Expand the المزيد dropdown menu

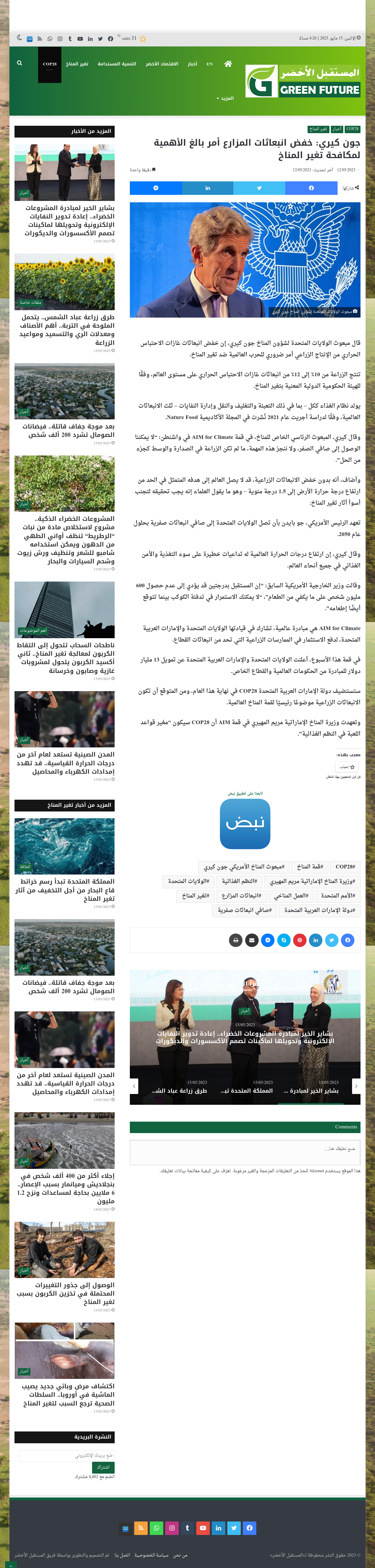pyautogui.click(x=225, y=98)
